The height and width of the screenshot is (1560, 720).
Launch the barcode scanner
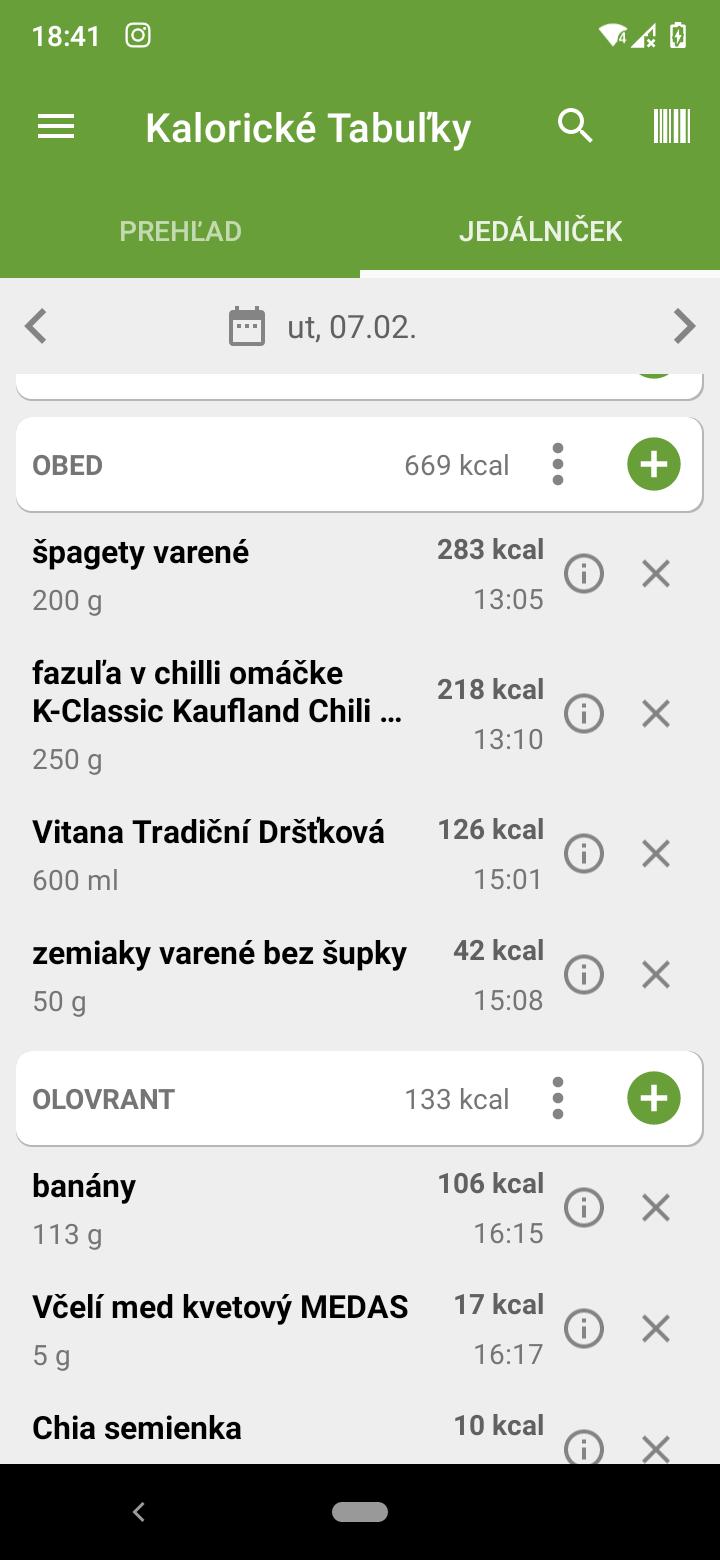tap(672, 127)
